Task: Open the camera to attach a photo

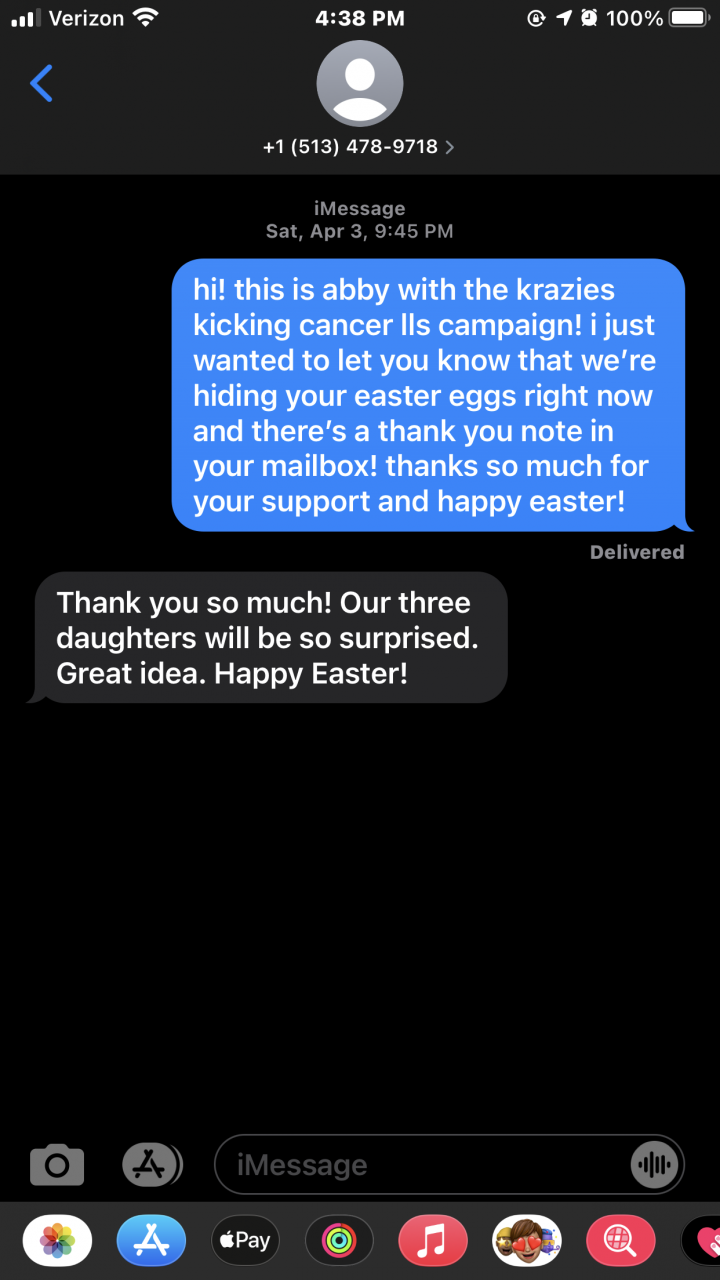Action: pyautogui.click(x=57, y=1164)
